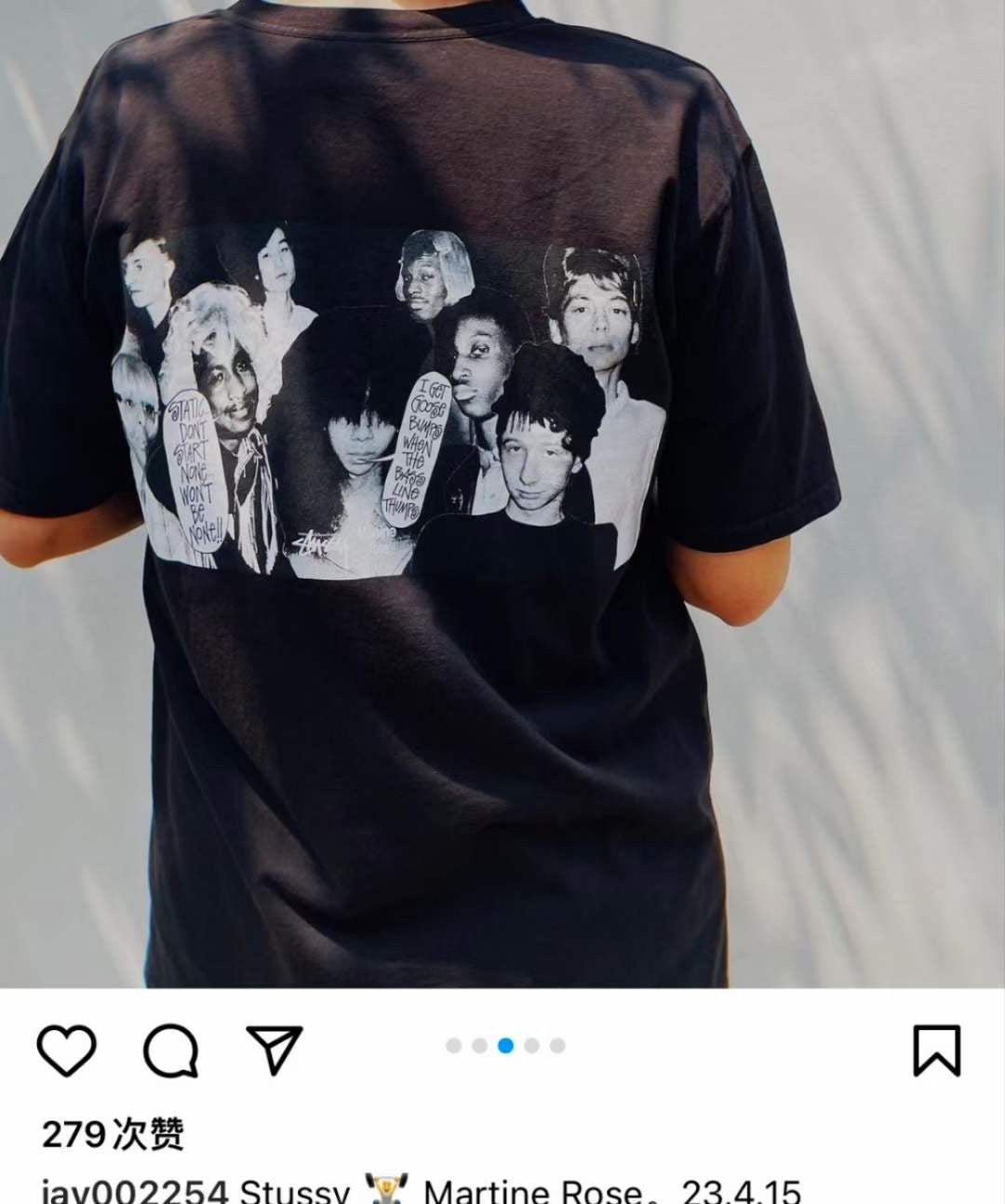1005x1204 pixels.
Task: Save this post with the bookmark icon
Action: click(935, 1050)
